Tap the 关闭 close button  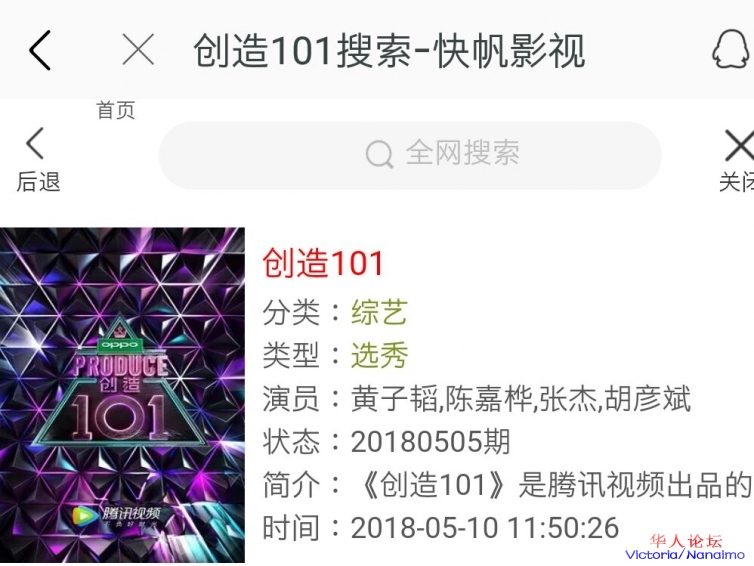click(x=737, y=159)
